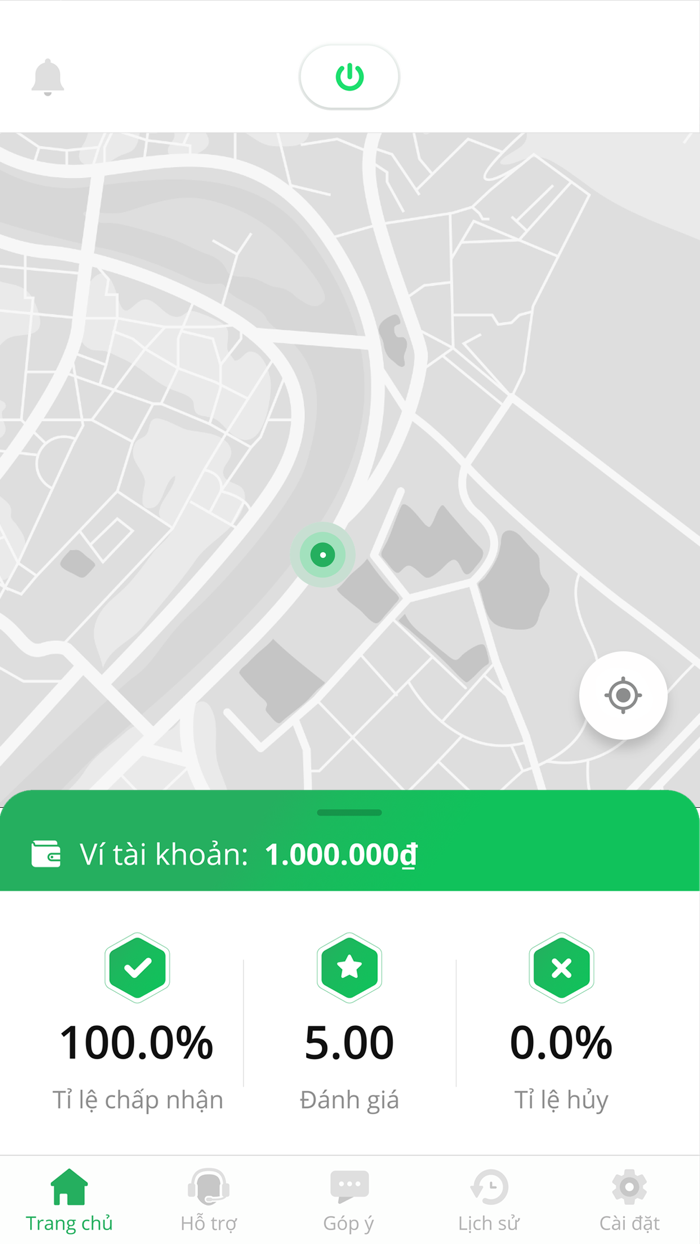Image resolution: width=700 pixels, height=1244 pixels.
Task: Switch to the Trang chủ tab
Action: 69,1200
